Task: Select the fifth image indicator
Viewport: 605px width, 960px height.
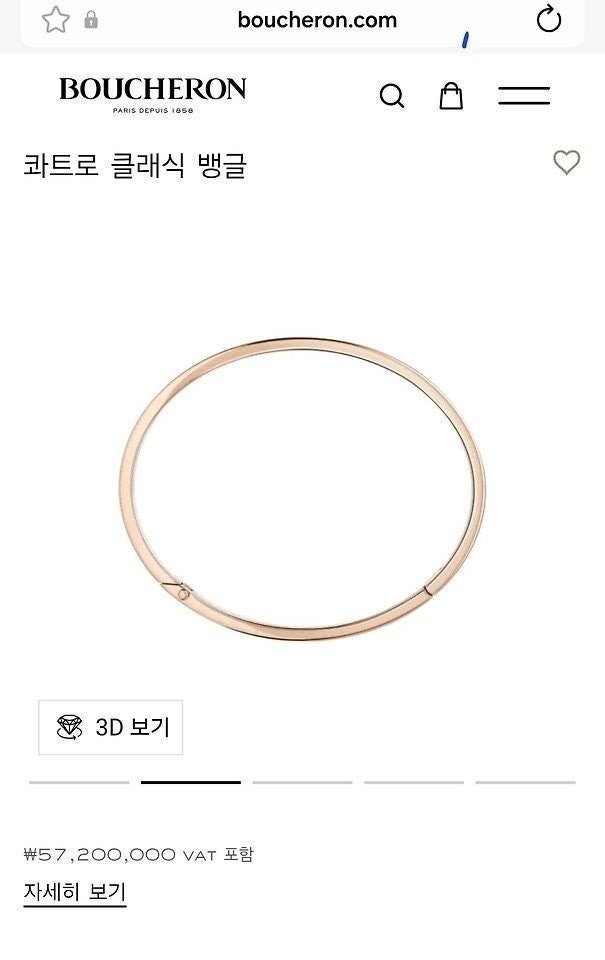Action: [525, 782]
